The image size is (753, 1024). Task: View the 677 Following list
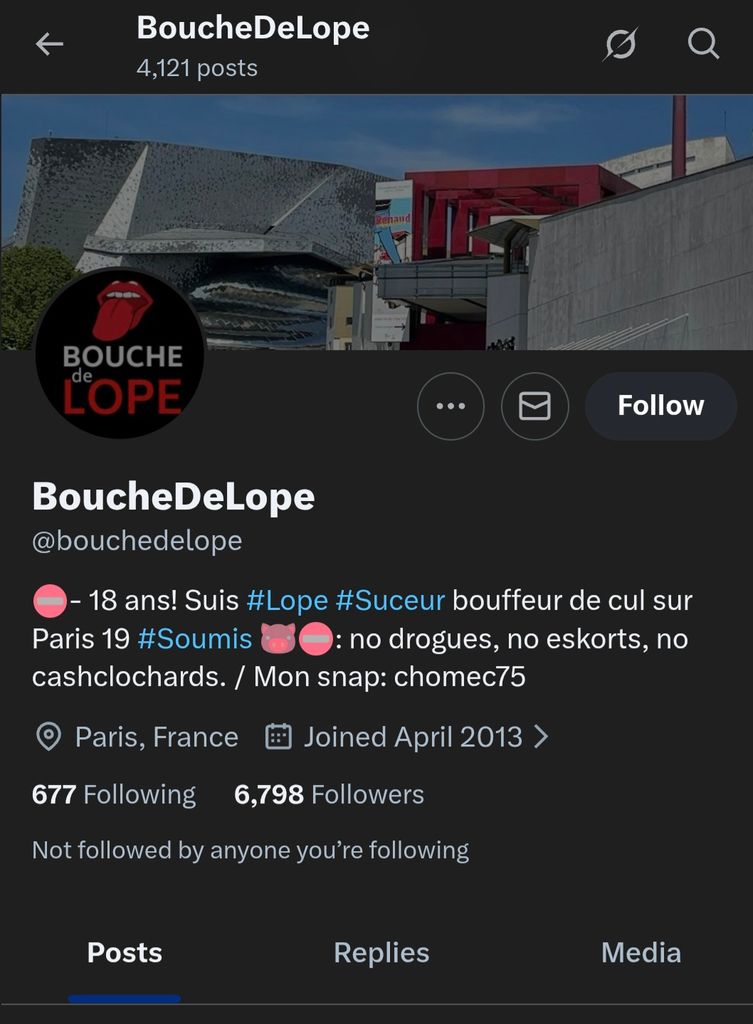(x=114, y=795)
